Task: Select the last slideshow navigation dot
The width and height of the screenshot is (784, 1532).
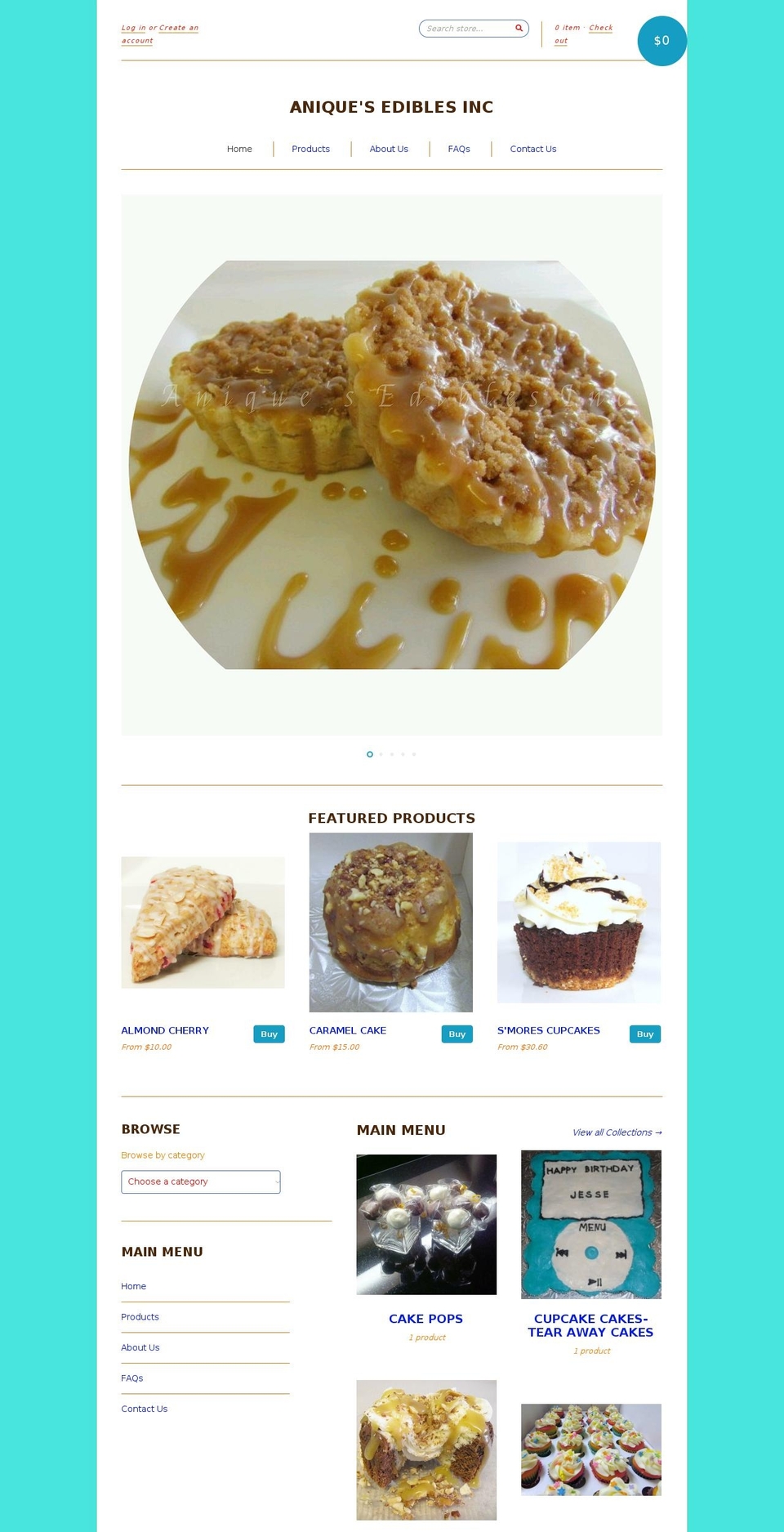Action: click(x=414, y=754)
